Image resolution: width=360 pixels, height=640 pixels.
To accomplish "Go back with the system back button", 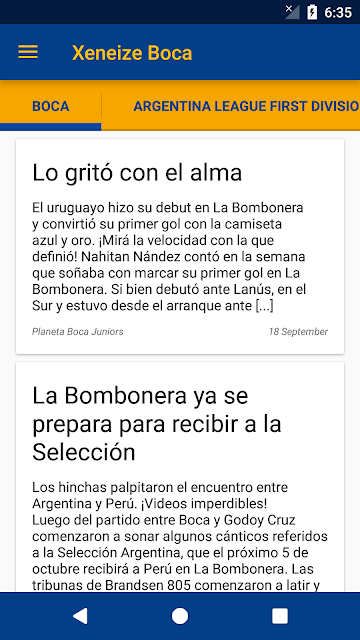I will pos(80,616).
